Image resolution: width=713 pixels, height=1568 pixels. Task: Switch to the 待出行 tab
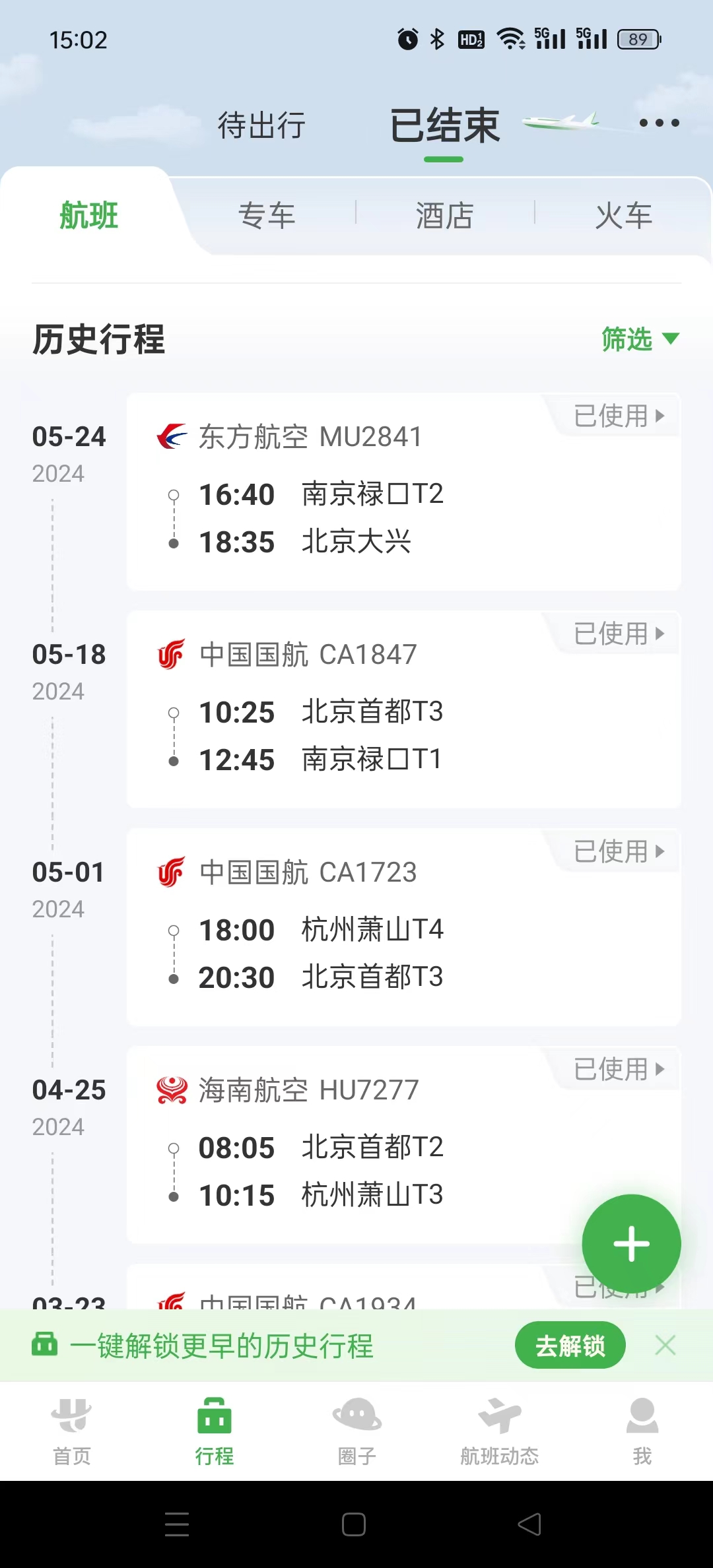[262, 125]
